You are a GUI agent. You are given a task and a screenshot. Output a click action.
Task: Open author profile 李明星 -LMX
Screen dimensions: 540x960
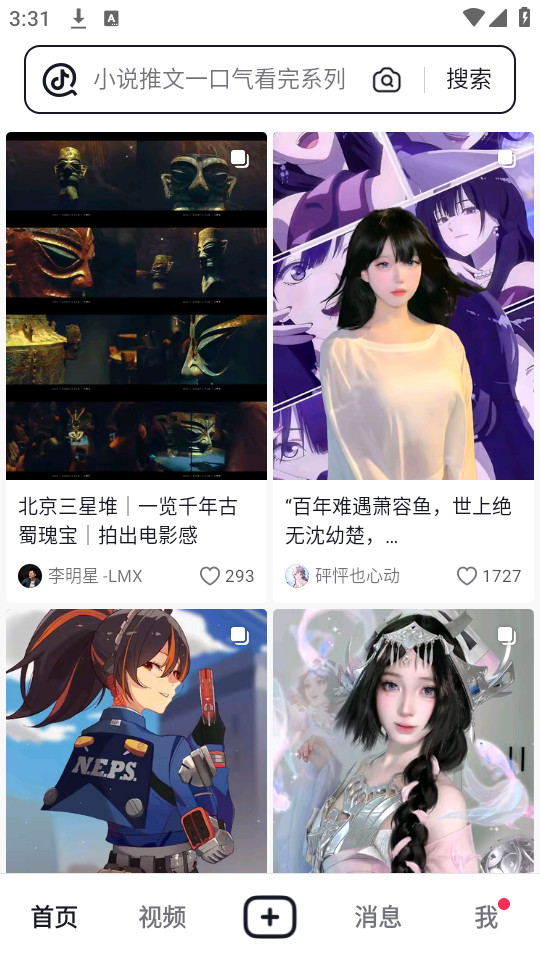[80, 576]
